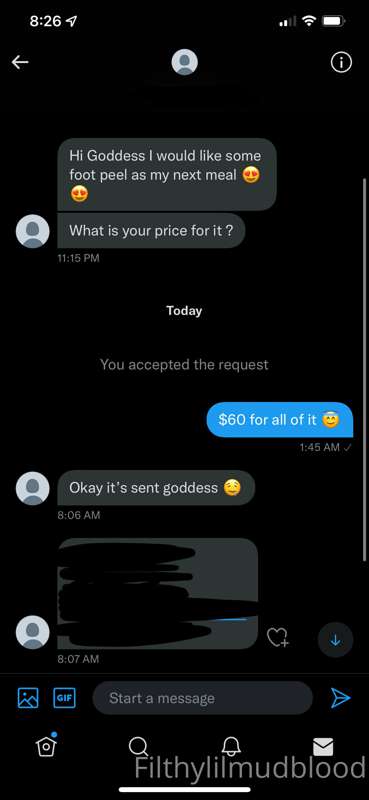Open the GIF picker
This screenshot has width=369, height=800.
pyautogui.click(x=64, y=697)
